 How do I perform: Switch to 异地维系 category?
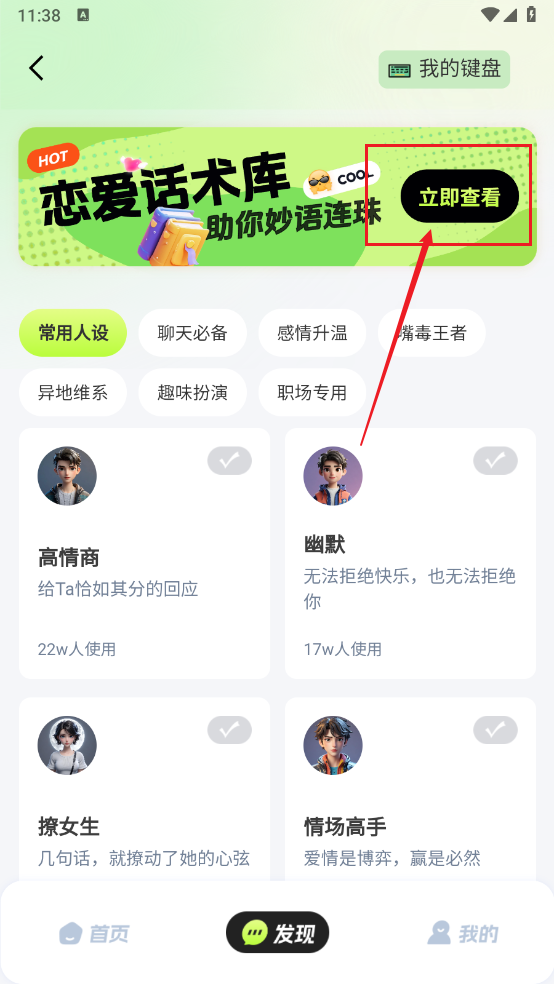tap(73, 392)
